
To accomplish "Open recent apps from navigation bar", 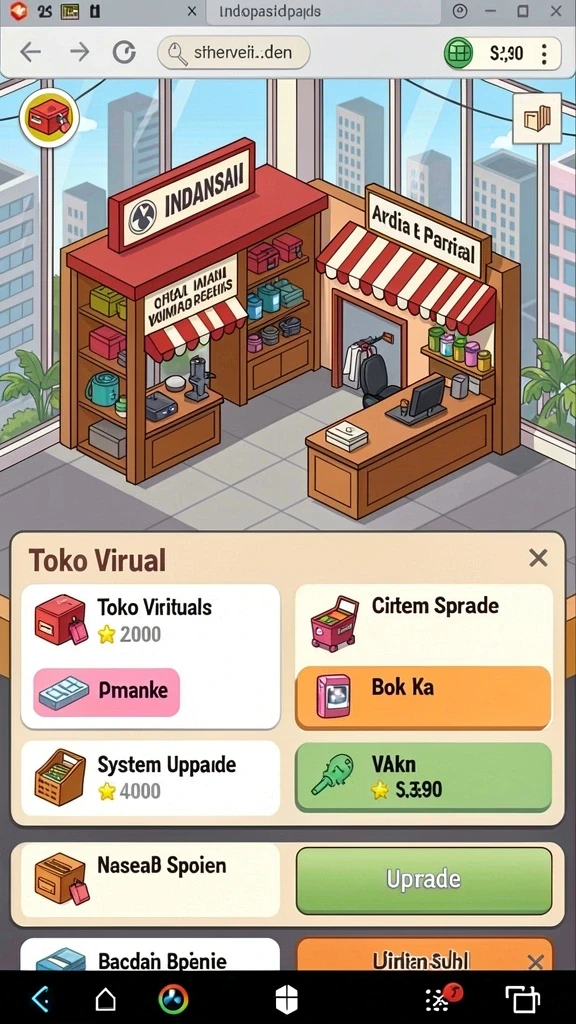I will pyautogui.click(x=523, y=999).
